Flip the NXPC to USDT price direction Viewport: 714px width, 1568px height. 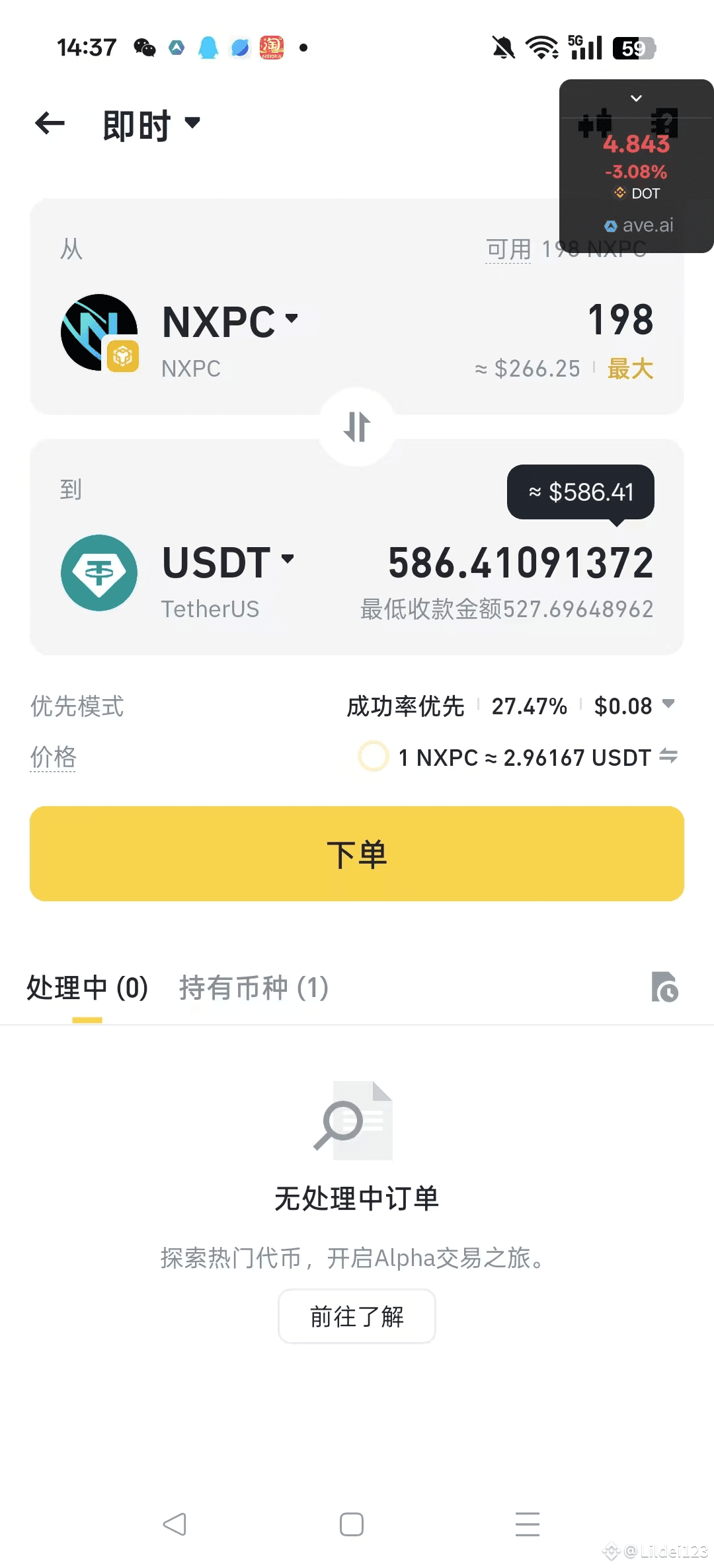point(668,757)
